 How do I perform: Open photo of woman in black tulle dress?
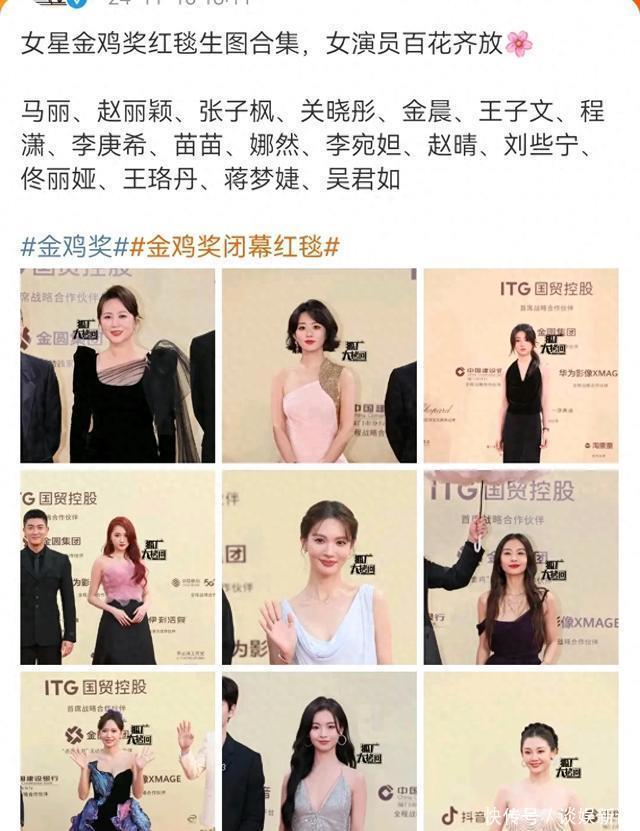click(118, 366)
